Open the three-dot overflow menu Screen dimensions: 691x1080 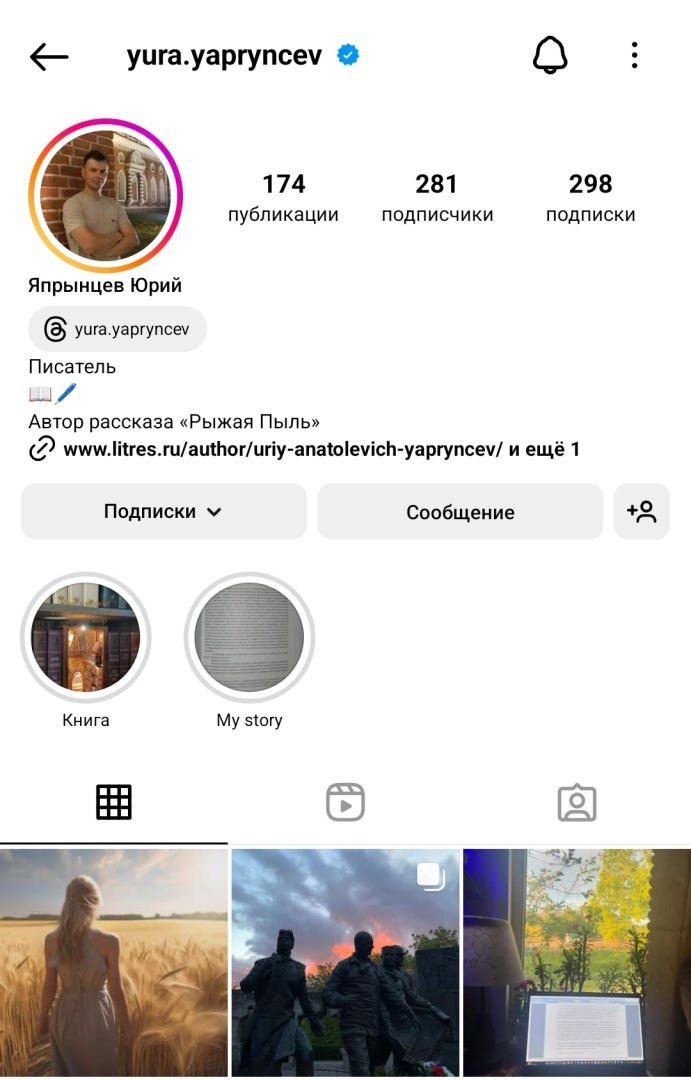pos(634,56)
